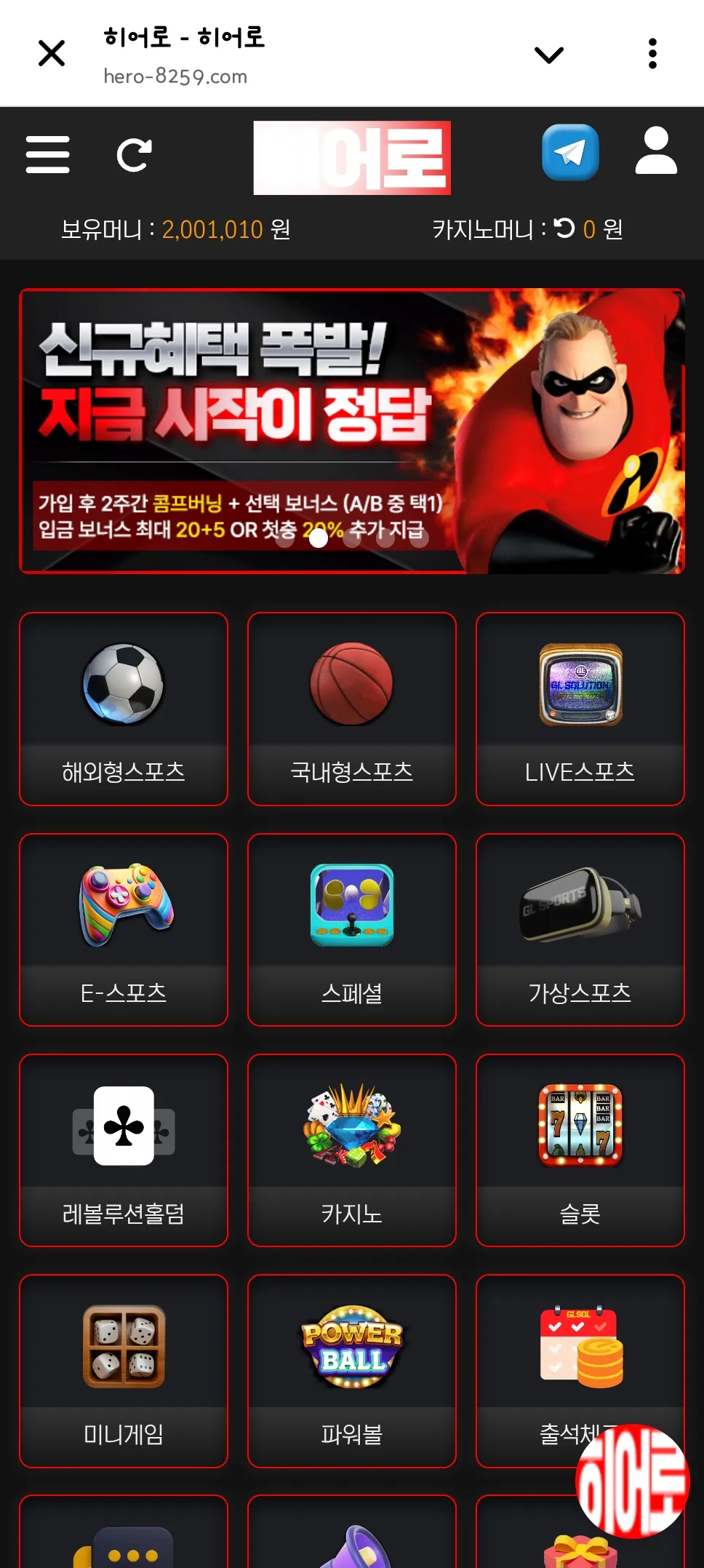The width and height of the screenshot is (704, 1568).
Task: Open the 해외형스포츠 category
Action: [124, 709]
